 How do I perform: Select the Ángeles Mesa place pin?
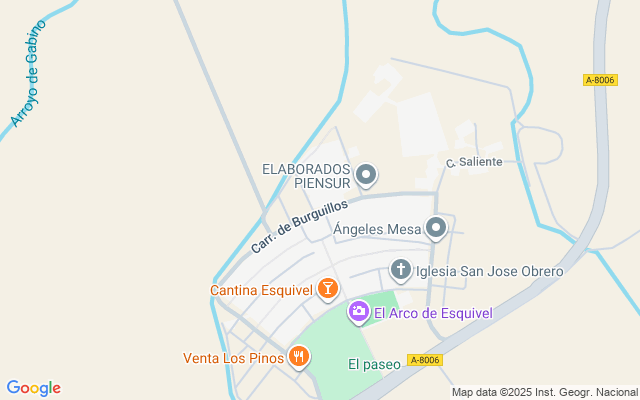point(436,229)
